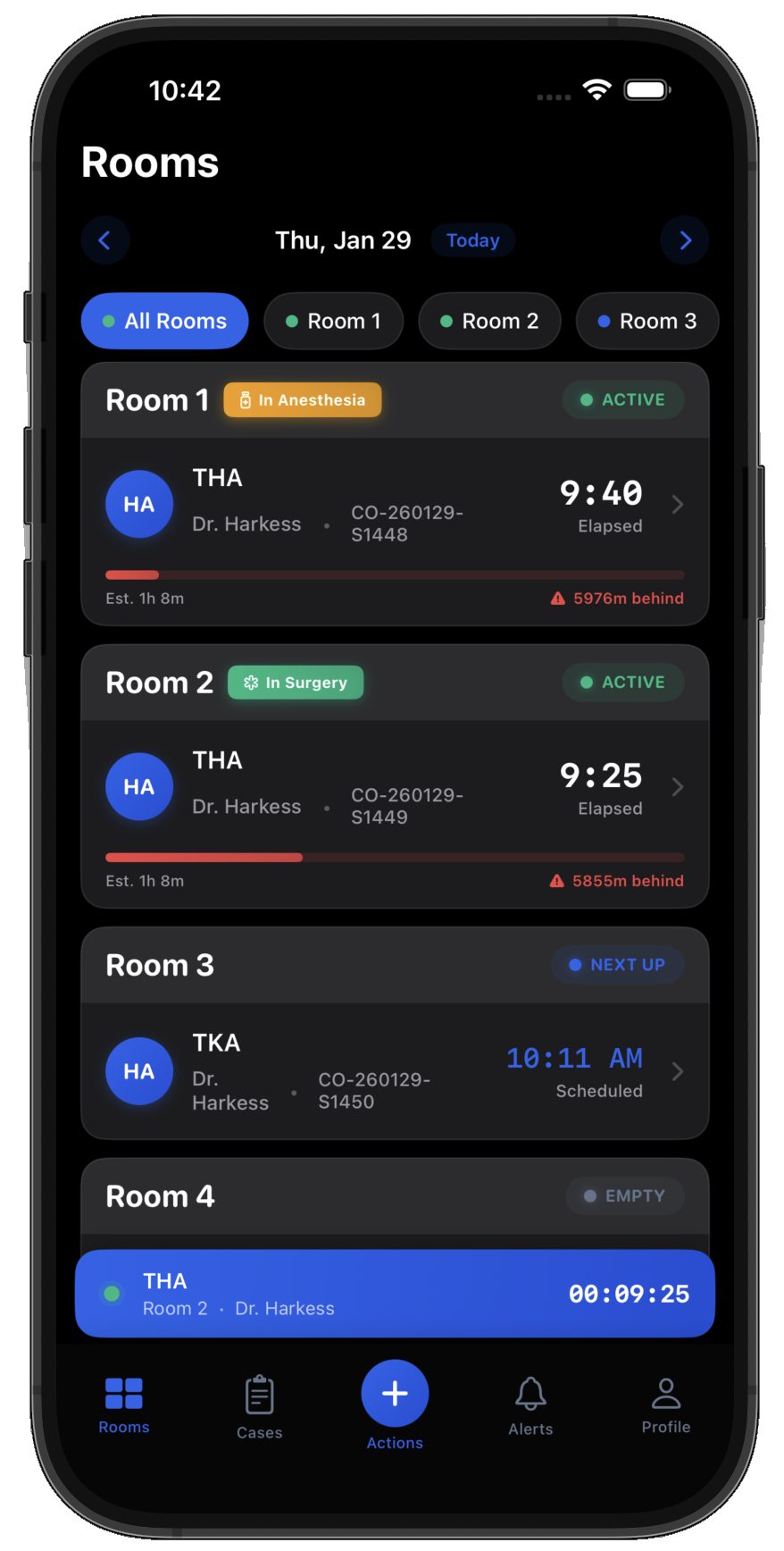Image resolution: width=784 pixels, height=1551 pixels.
Task: Enable the Room 3 filter
Action: [646, 321]
